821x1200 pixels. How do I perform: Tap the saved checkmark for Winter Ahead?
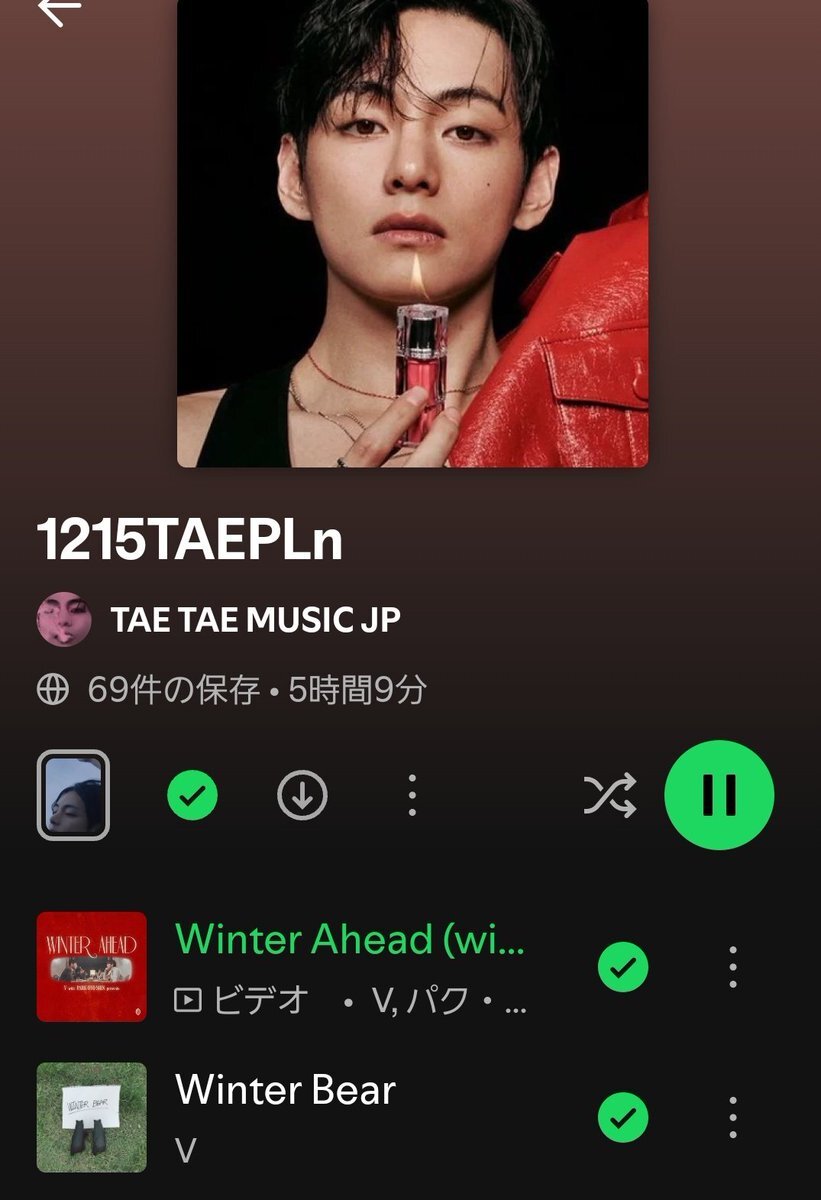623,967
